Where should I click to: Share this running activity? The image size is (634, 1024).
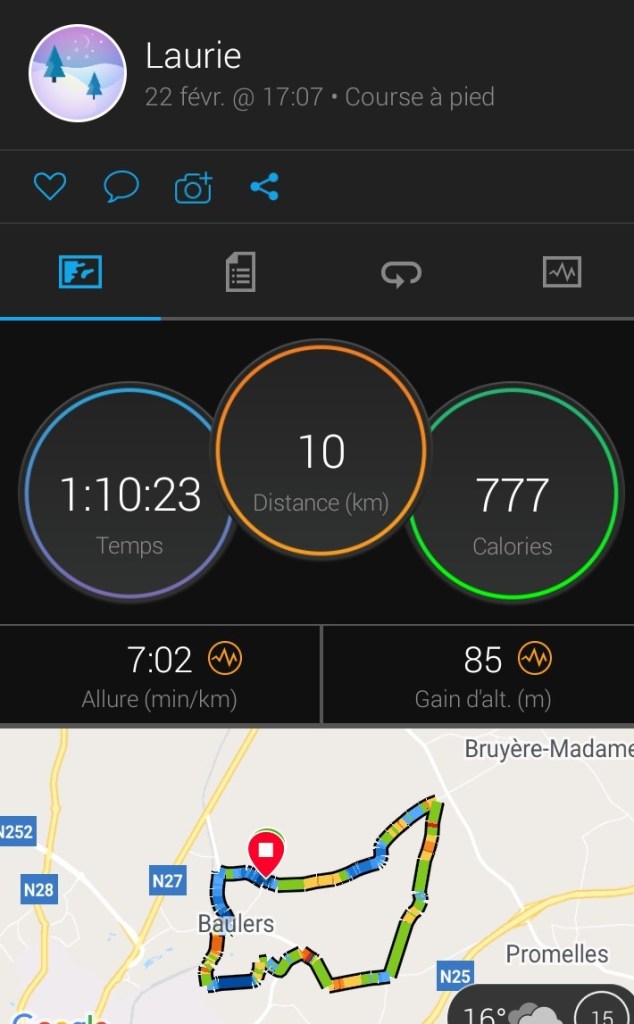[264, 187]
